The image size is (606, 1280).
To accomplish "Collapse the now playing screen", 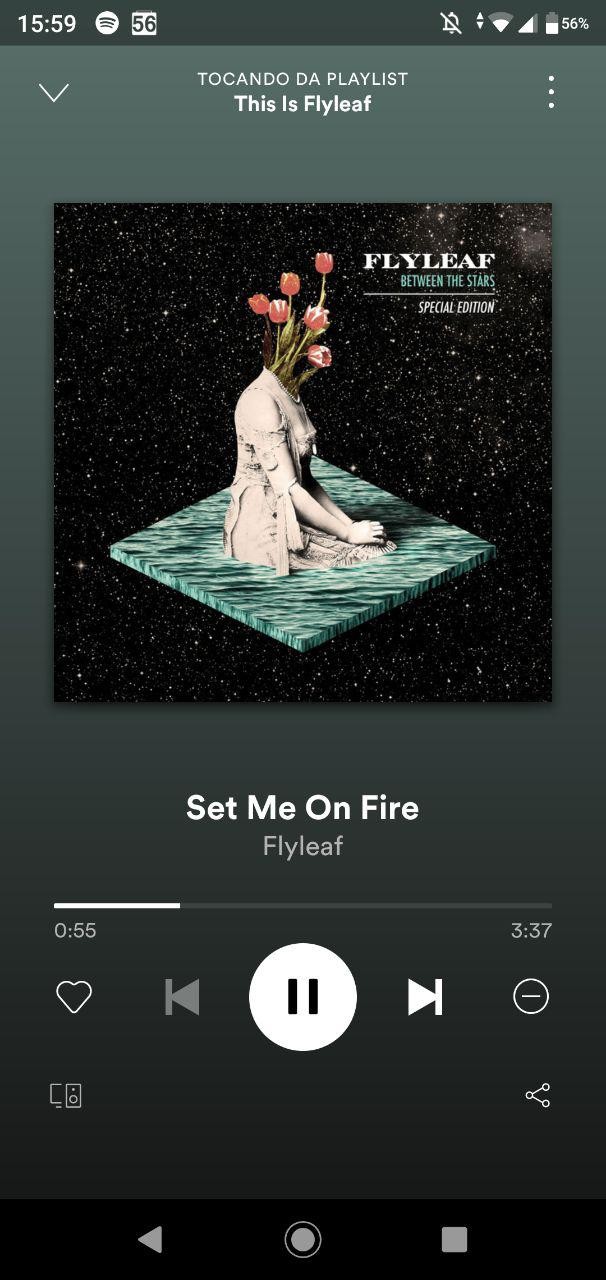I will 53,93.
